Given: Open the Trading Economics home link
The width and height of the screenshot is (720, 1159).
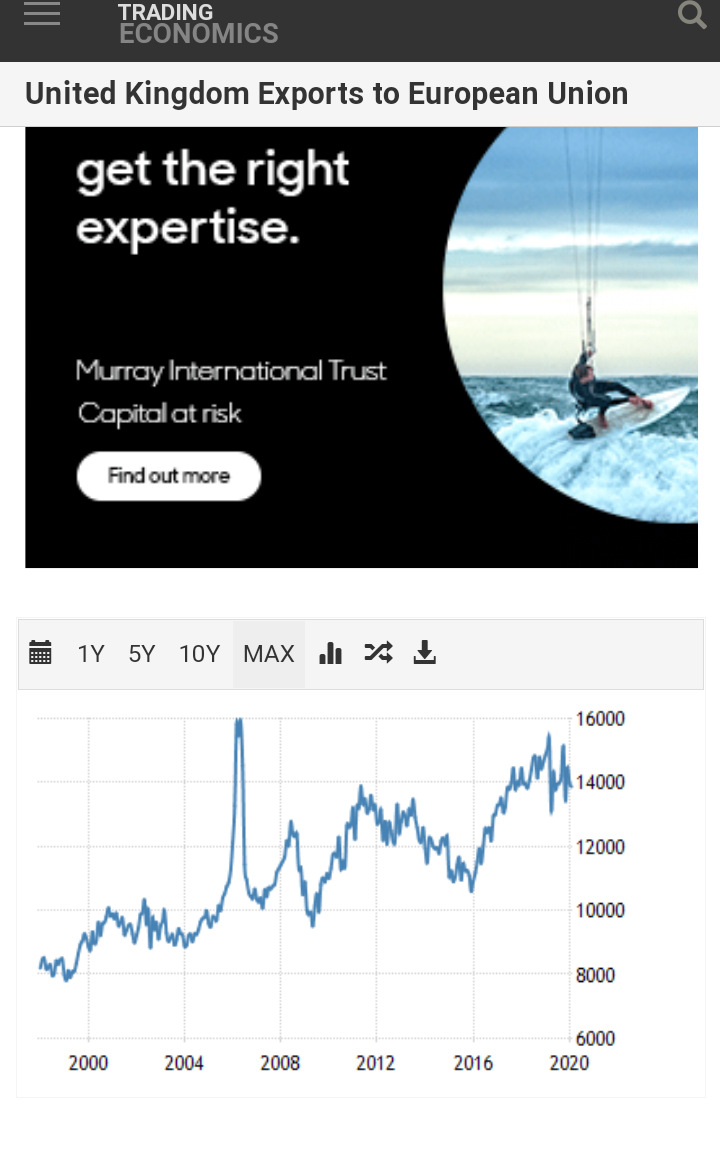Looking at the screenshot, I should coord(198,24).
